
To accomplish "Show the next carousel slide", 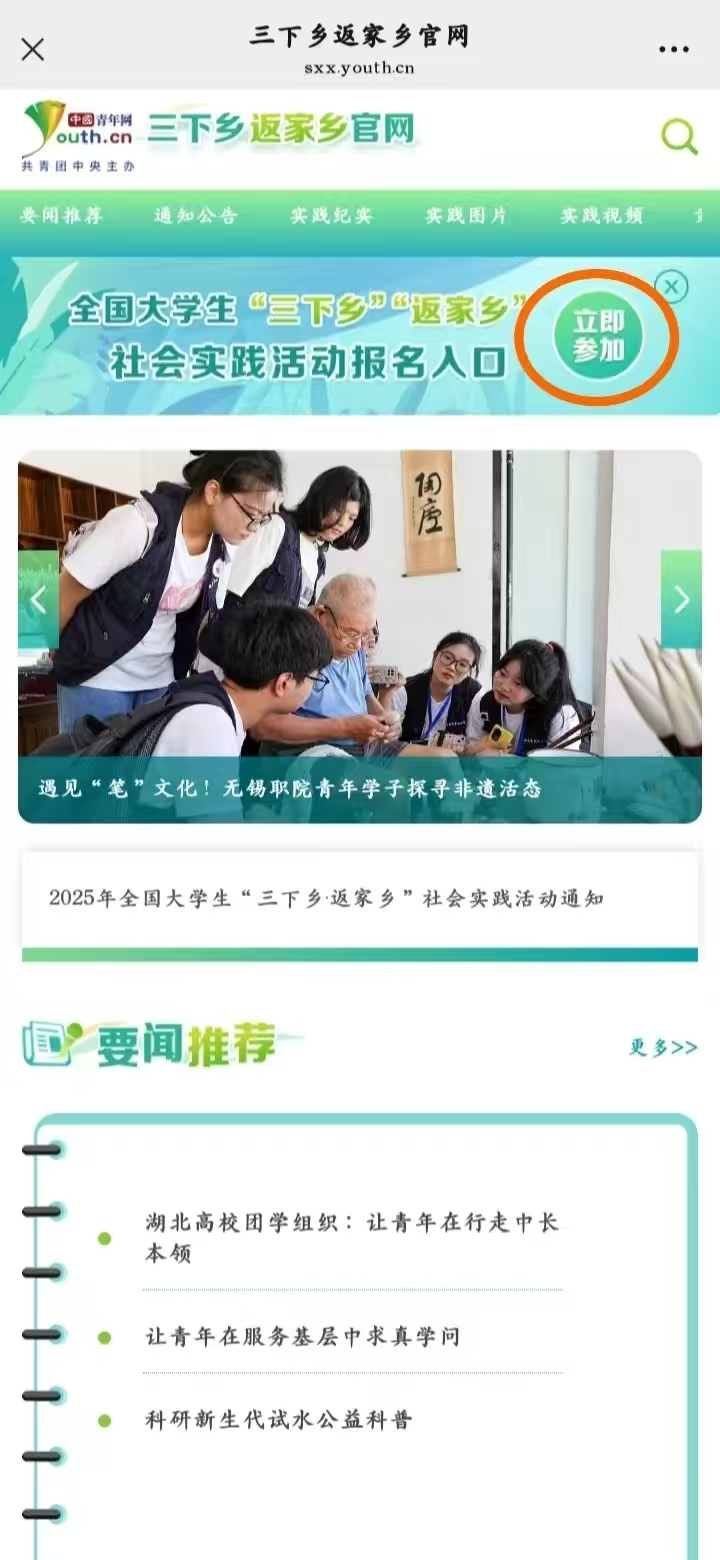I will click(x=681, y=599).
